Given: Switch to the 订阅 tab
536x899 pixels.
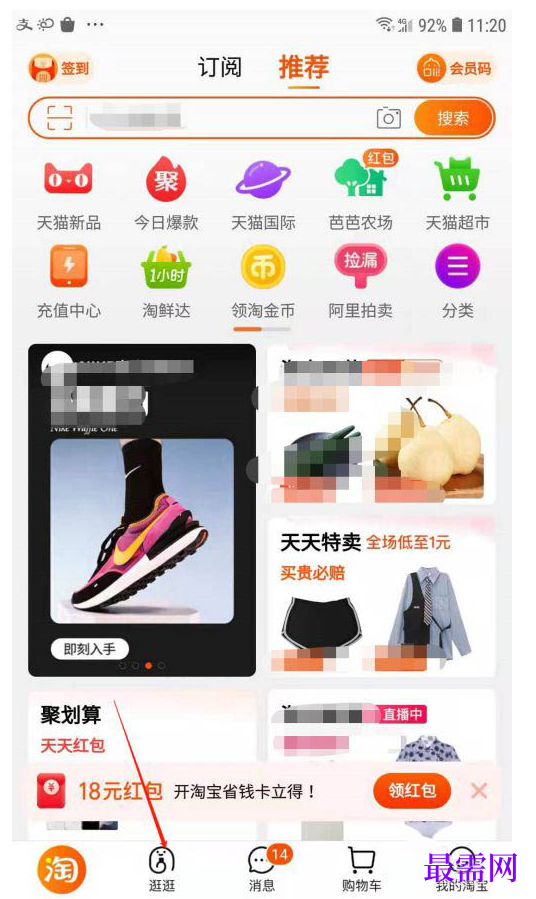Looking at the screenshot, I should [x=220, y=68].
